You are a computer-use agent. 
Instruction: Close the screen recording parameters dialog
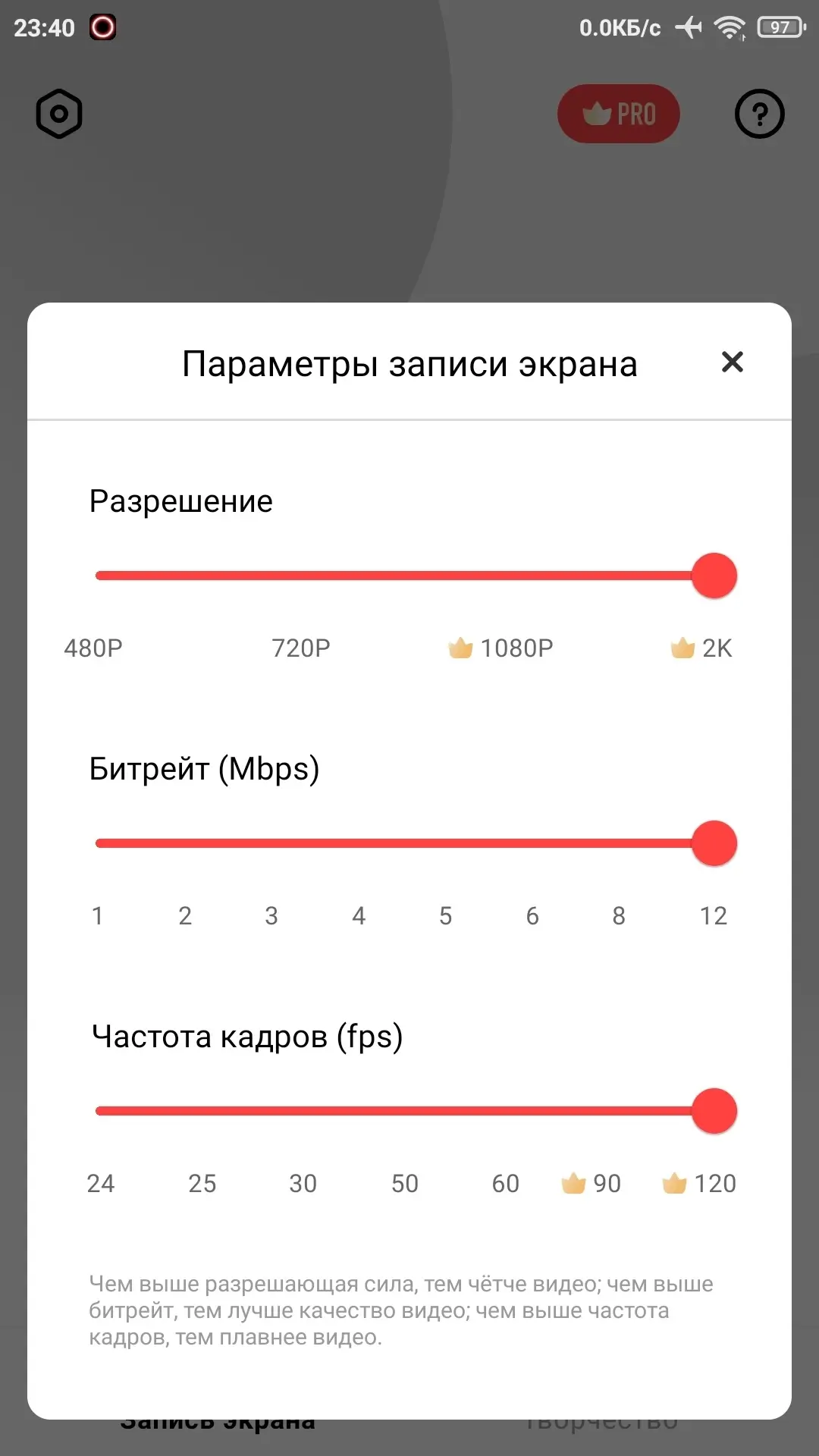pos(732,362)
